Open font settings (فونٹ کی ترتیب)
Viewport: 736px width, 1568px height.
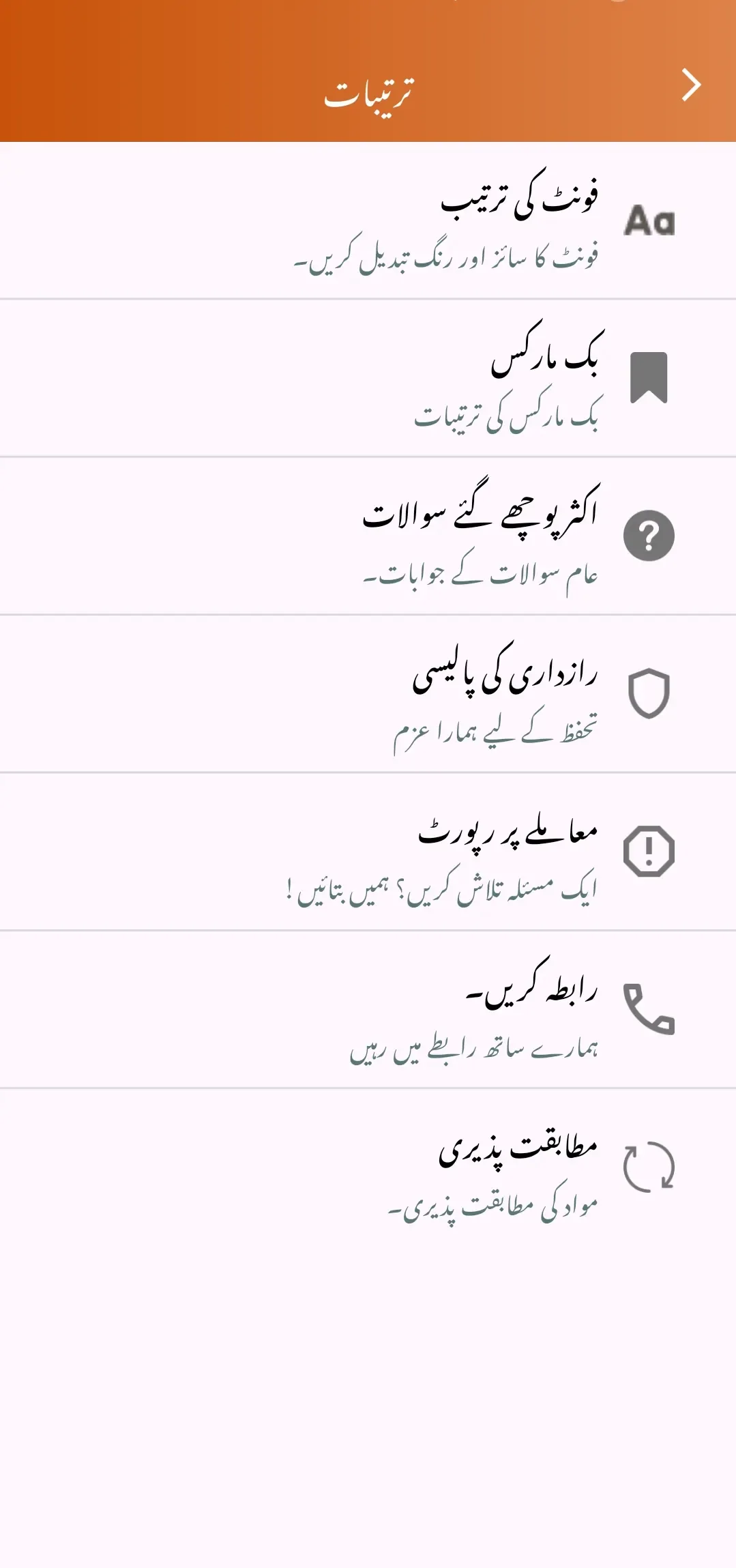point(368,221)
